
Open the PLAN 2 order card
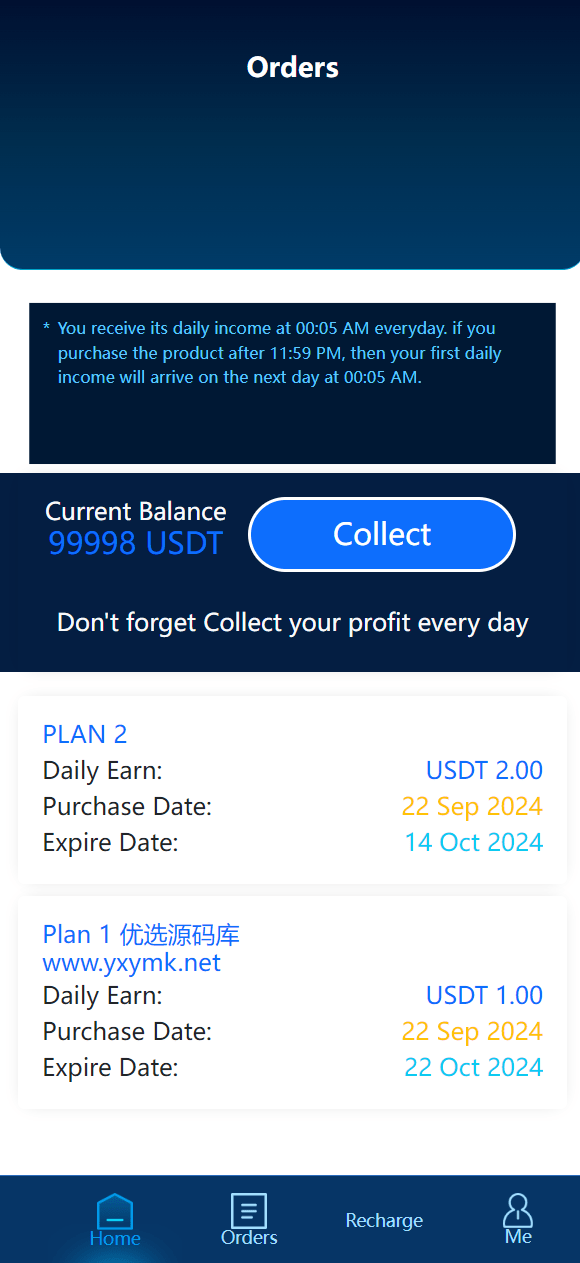[292, 790]
